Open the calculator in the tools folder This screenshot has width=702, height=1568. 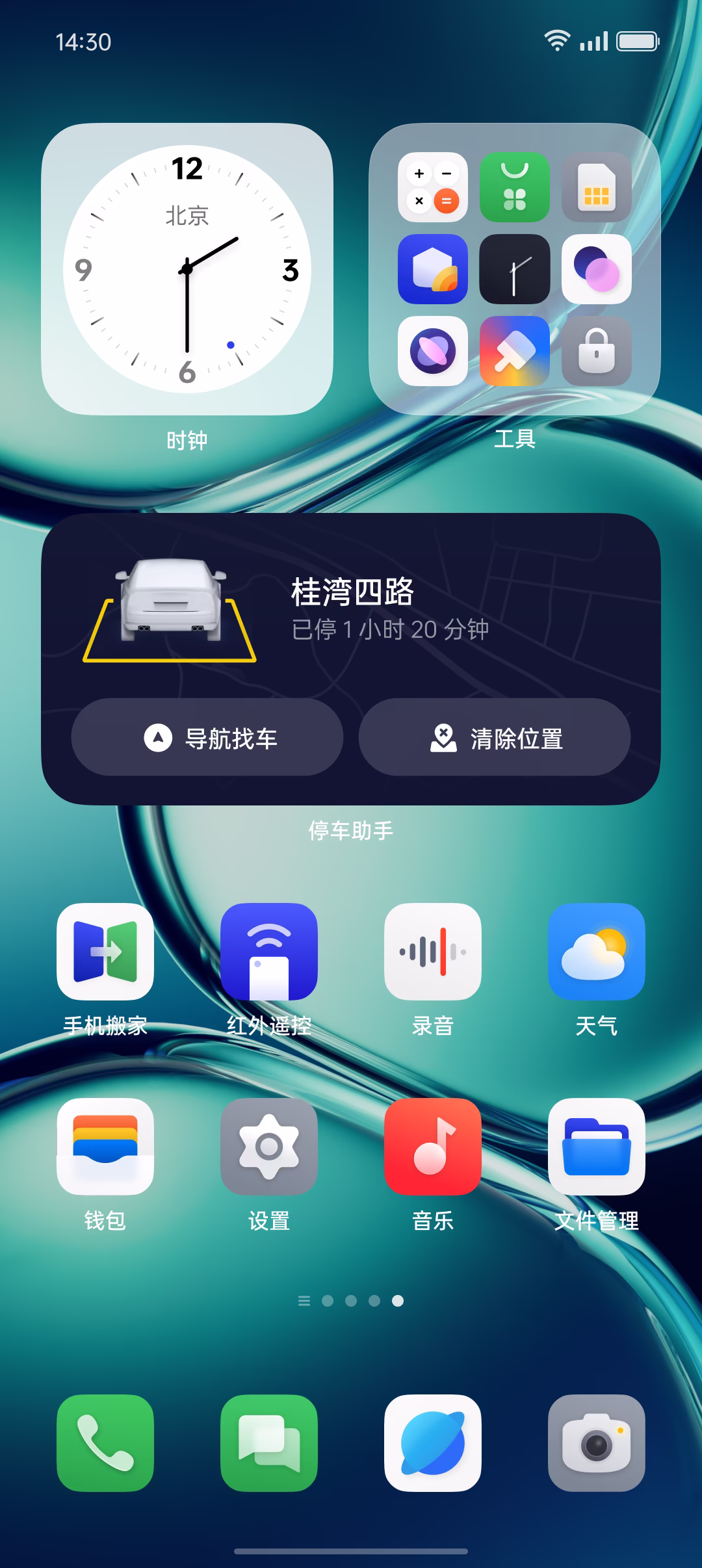point(433,187)
